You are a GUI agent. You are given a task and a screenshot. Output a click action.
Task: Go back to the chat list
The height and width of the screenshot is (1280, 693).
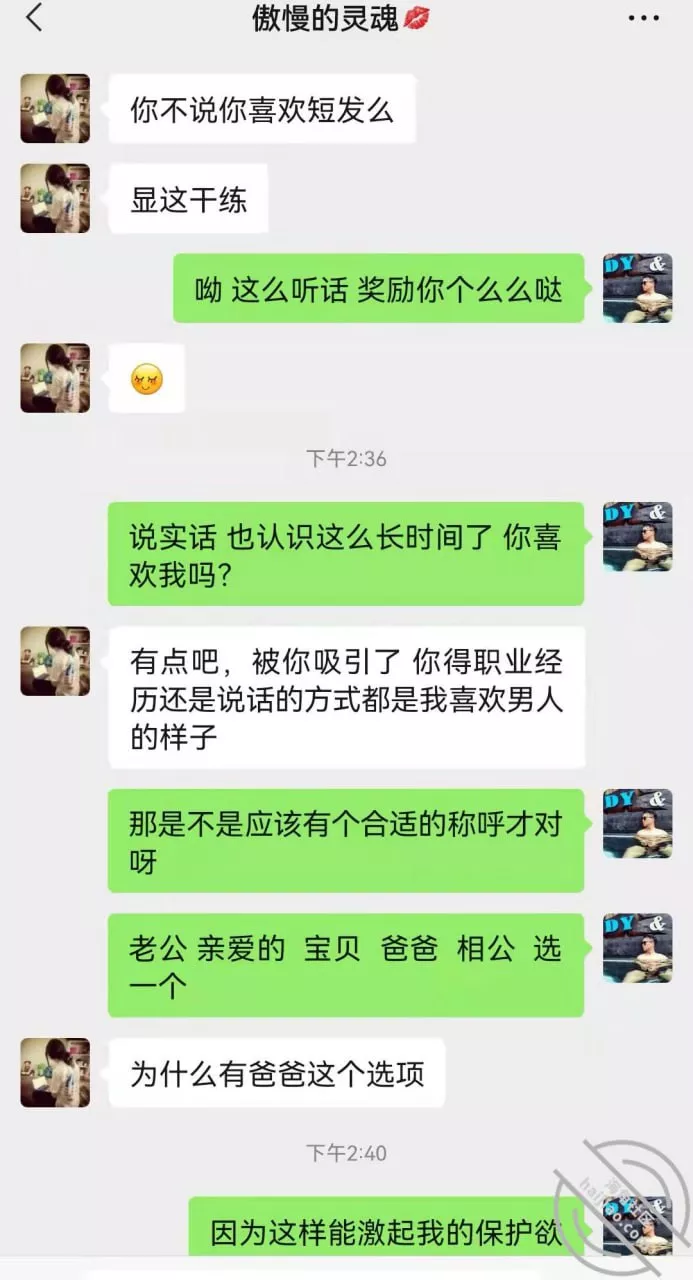pyautogui.click(x=34, y=18)
